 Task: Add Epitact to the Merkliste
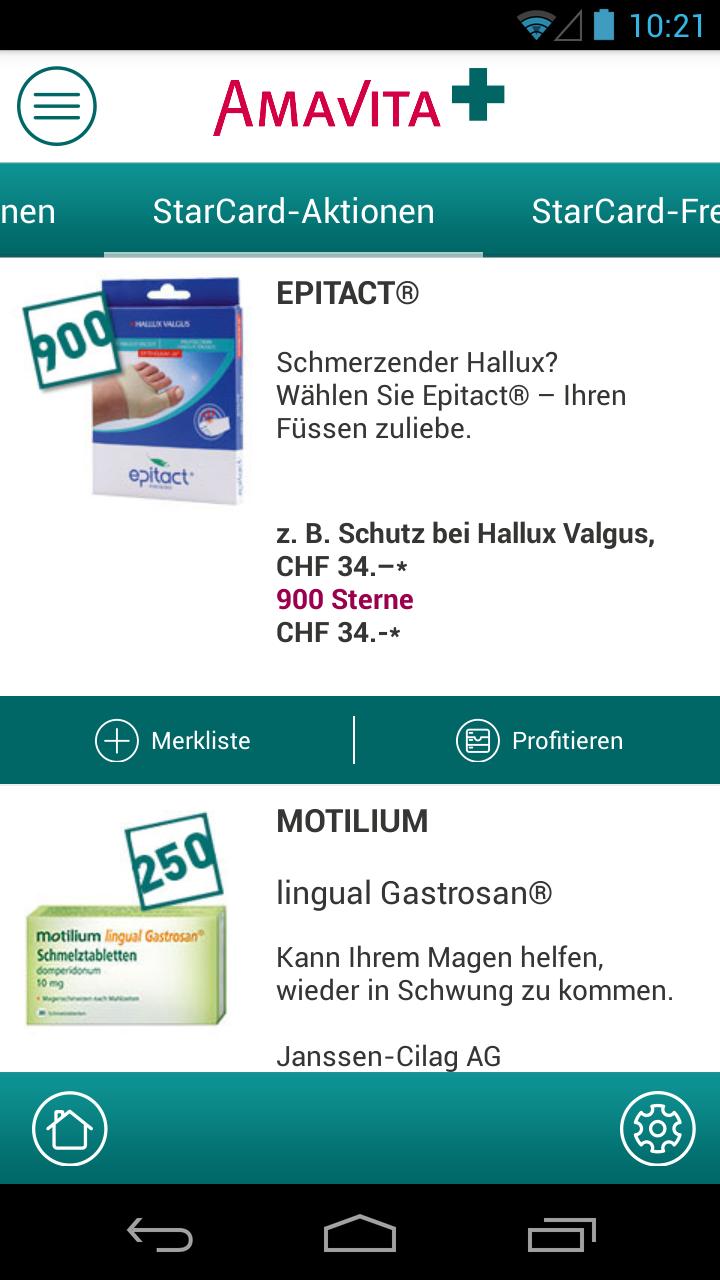point(174,741)
